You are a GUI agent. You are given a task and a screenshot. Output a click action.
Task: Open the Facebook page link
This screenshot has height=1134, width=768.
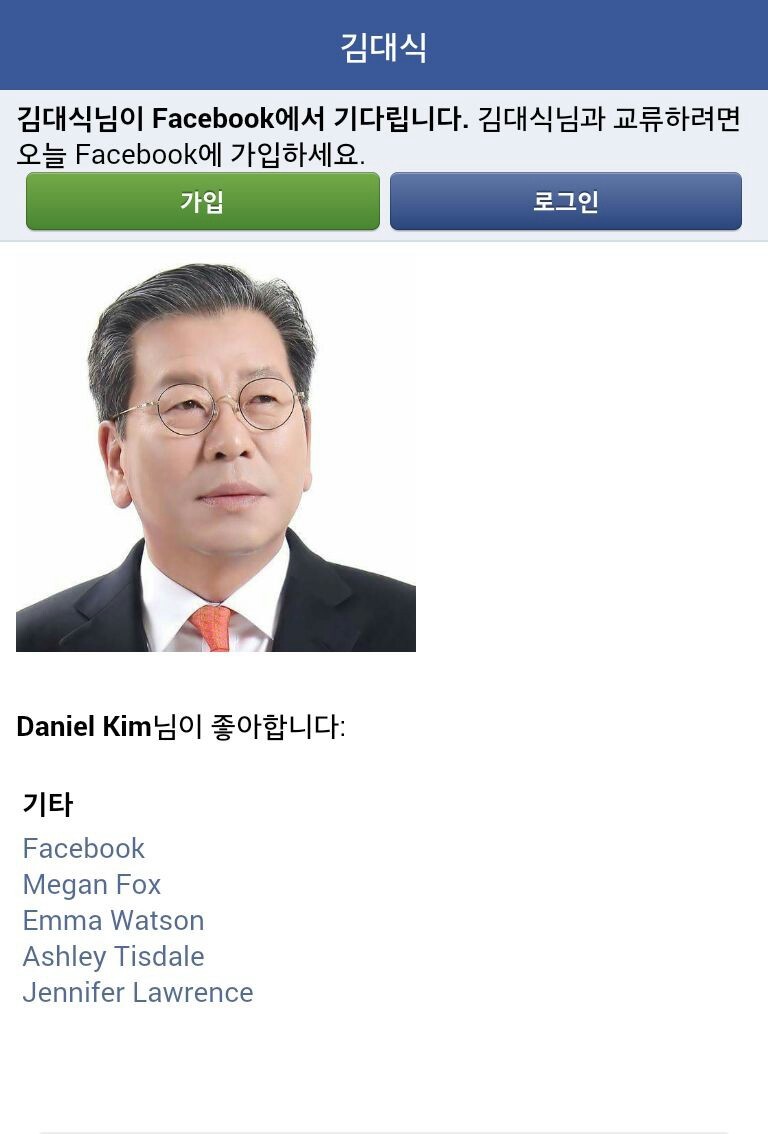click(x=84, y=848)
